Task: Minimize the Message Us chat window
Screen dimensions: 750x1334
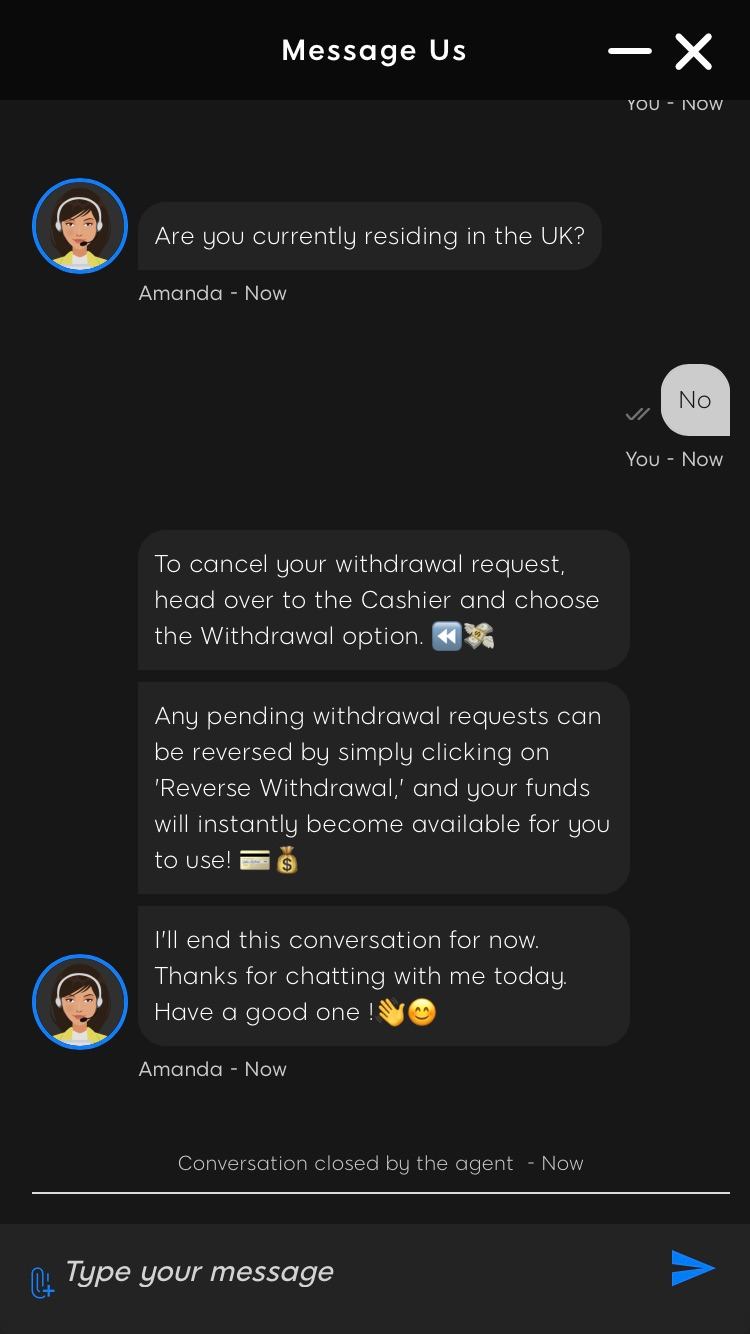Action: 629,51
